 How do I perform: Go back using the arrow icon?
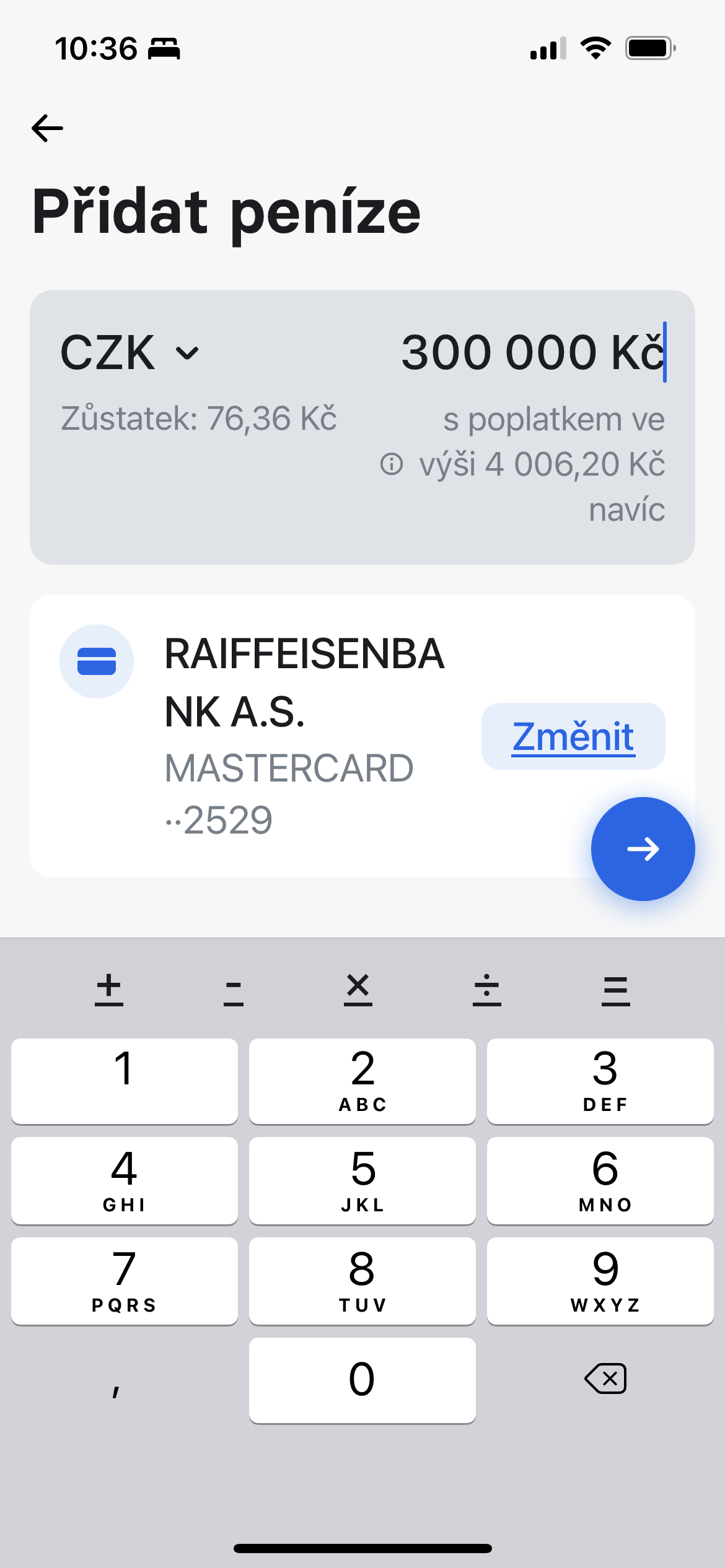47,128
